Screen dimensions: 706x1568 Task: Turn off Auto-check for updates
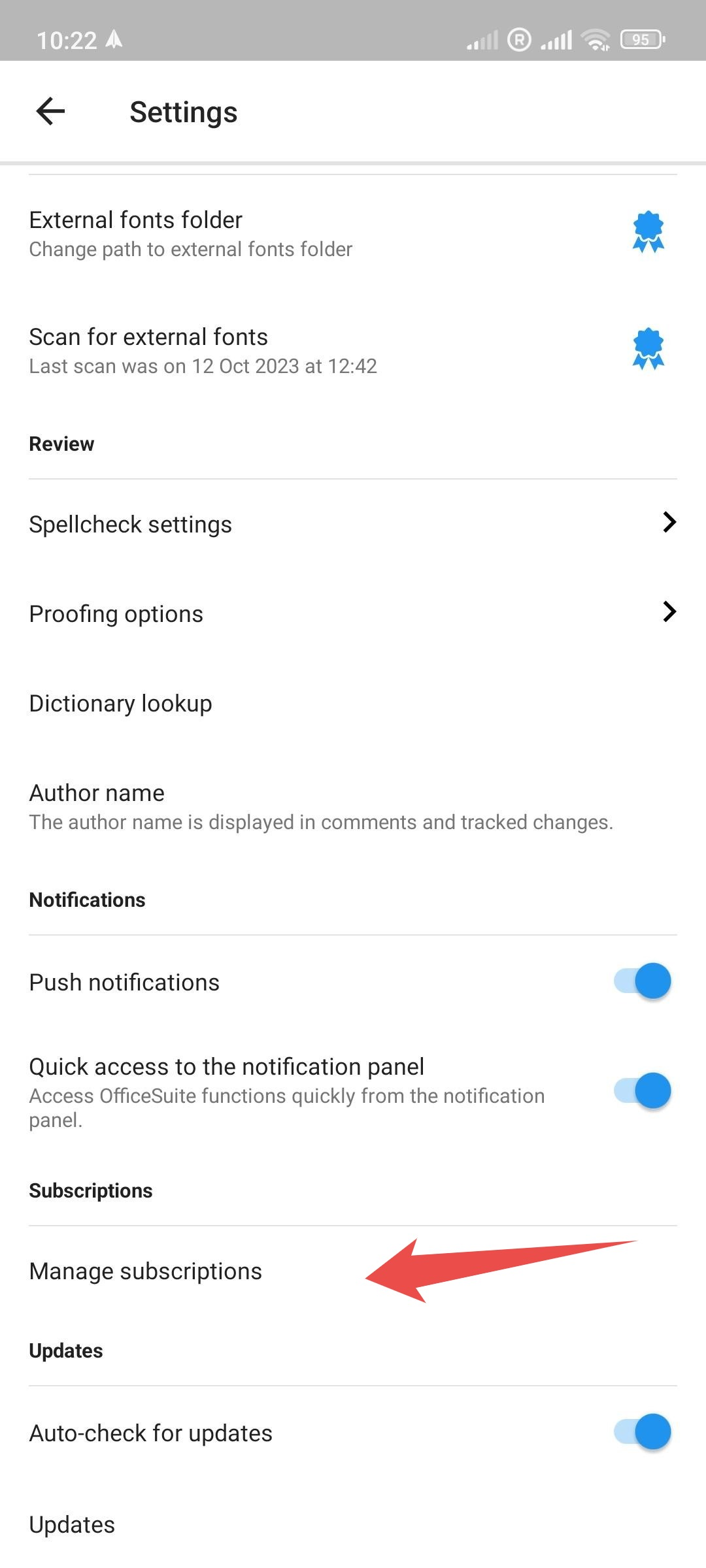[x=643, y=1432]
